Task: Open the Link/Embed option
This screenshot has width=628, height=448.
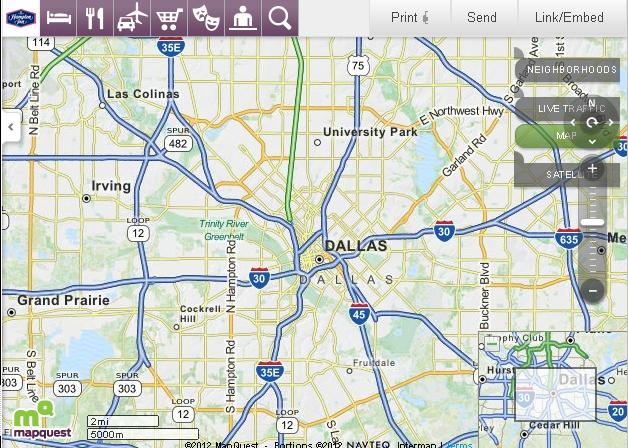Action: tap(569, 18)
